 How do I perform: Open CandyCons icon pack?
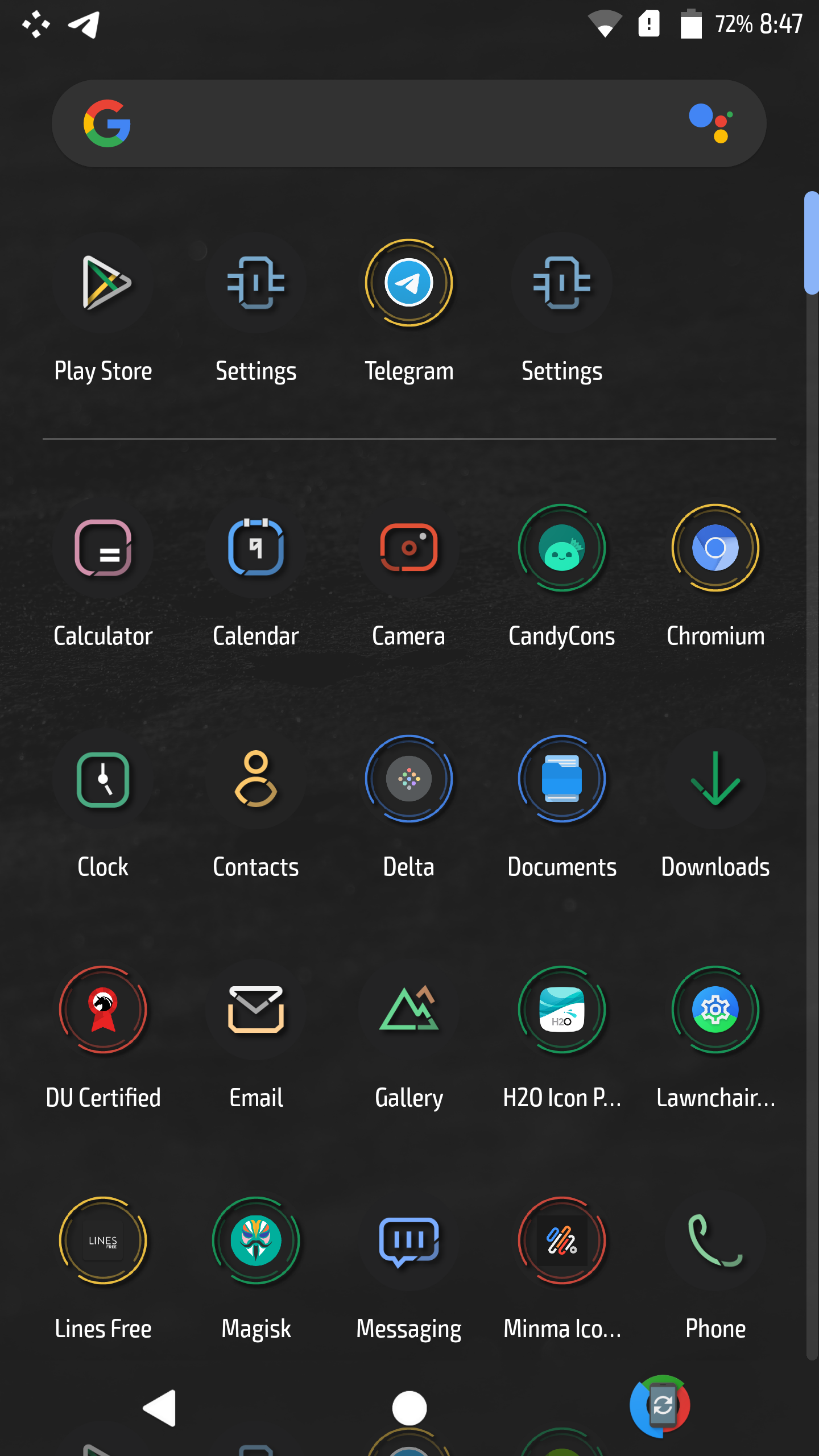point(562,548)
